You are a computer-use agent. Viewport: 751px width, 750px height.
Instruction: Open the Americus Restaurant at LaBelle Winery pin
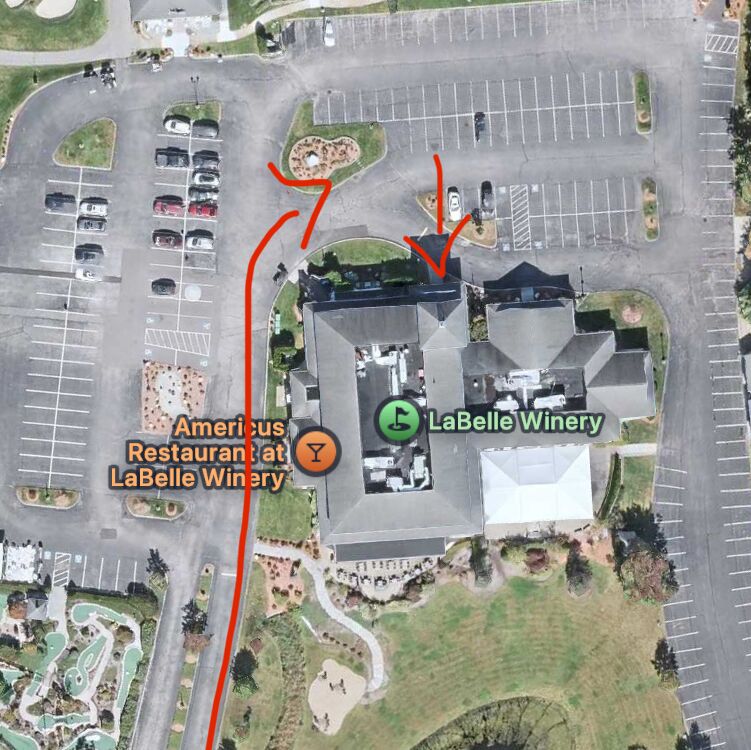pyautogui.click(x=317, y=452)
